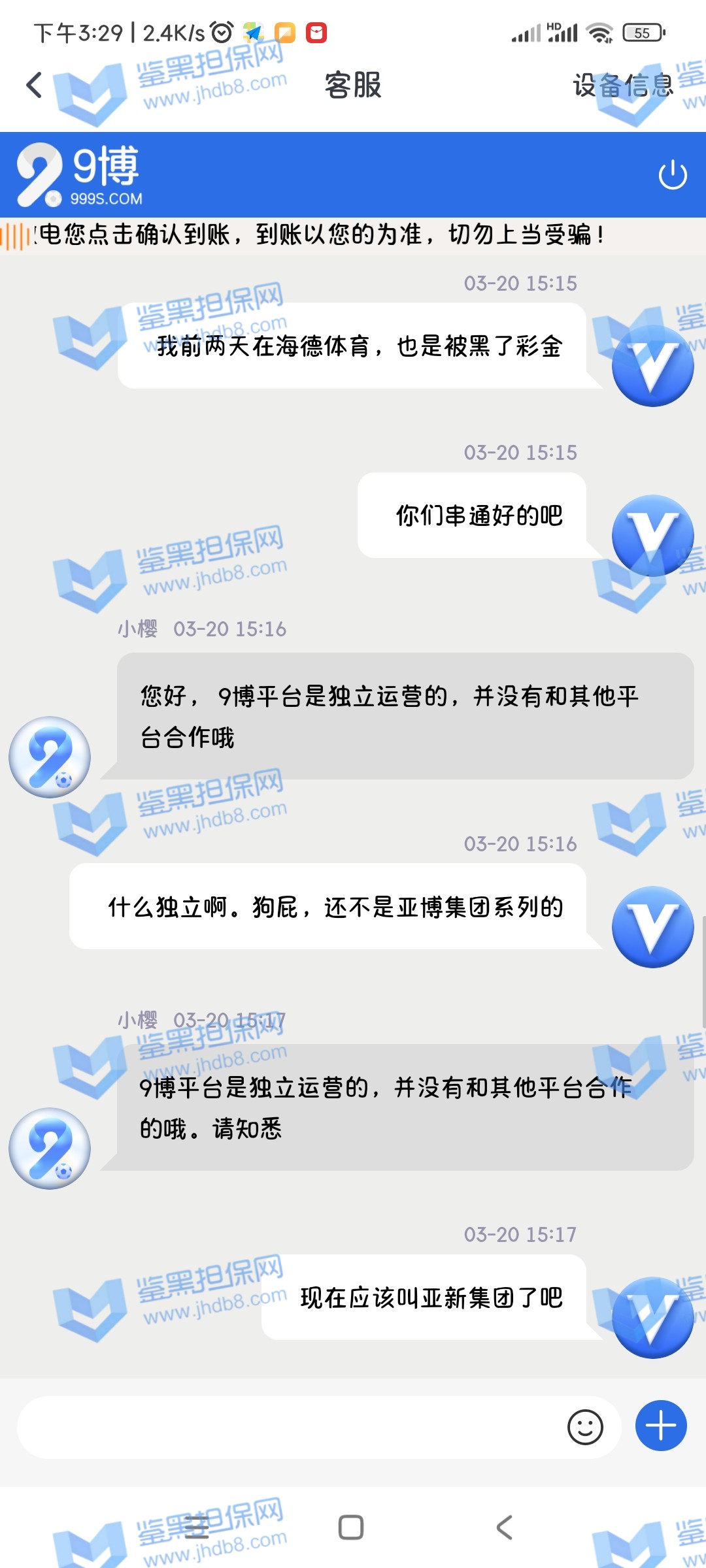Open the recent apps menu
The image size is (706, 1568).
(196, 1527)
